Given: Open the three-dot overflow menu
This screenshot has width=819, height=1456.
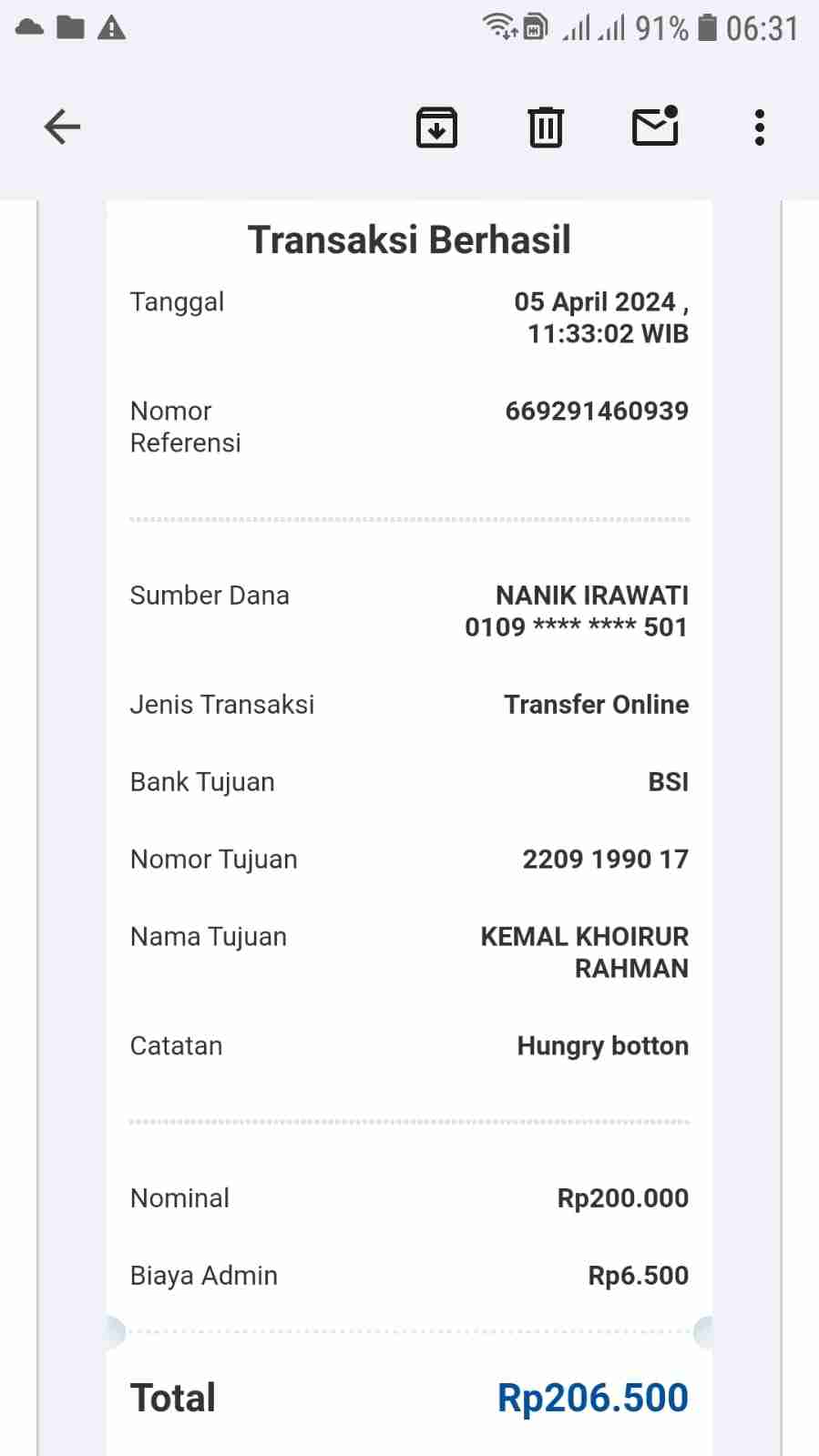Looking at the screenshot, I should click(x=760, y=127).
